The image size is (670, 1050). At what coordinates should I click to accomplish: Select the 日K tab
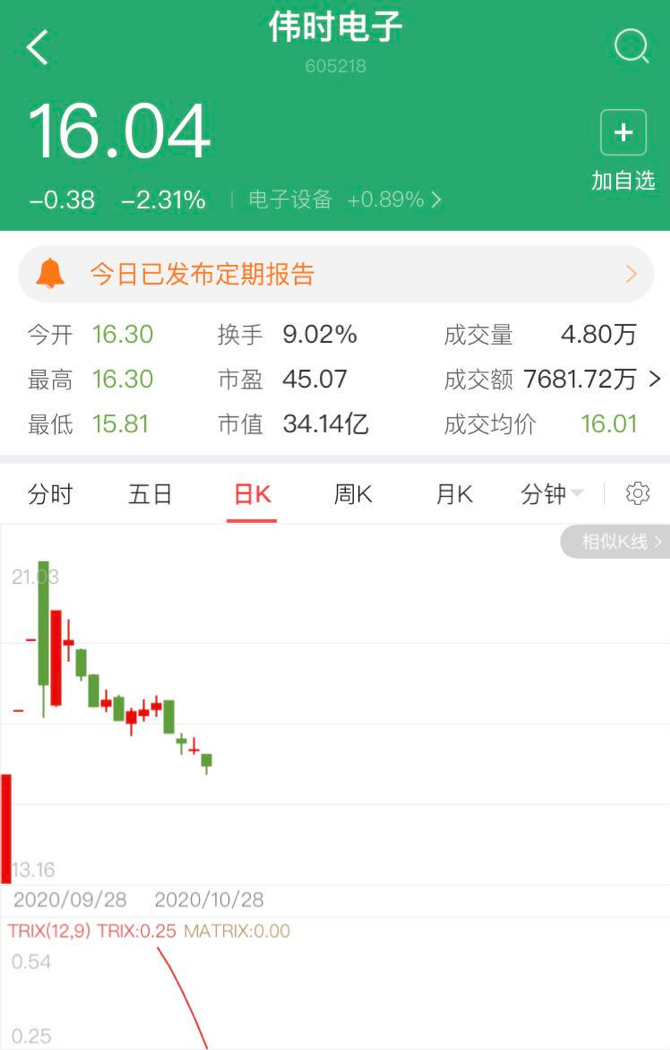pos(252,494)
